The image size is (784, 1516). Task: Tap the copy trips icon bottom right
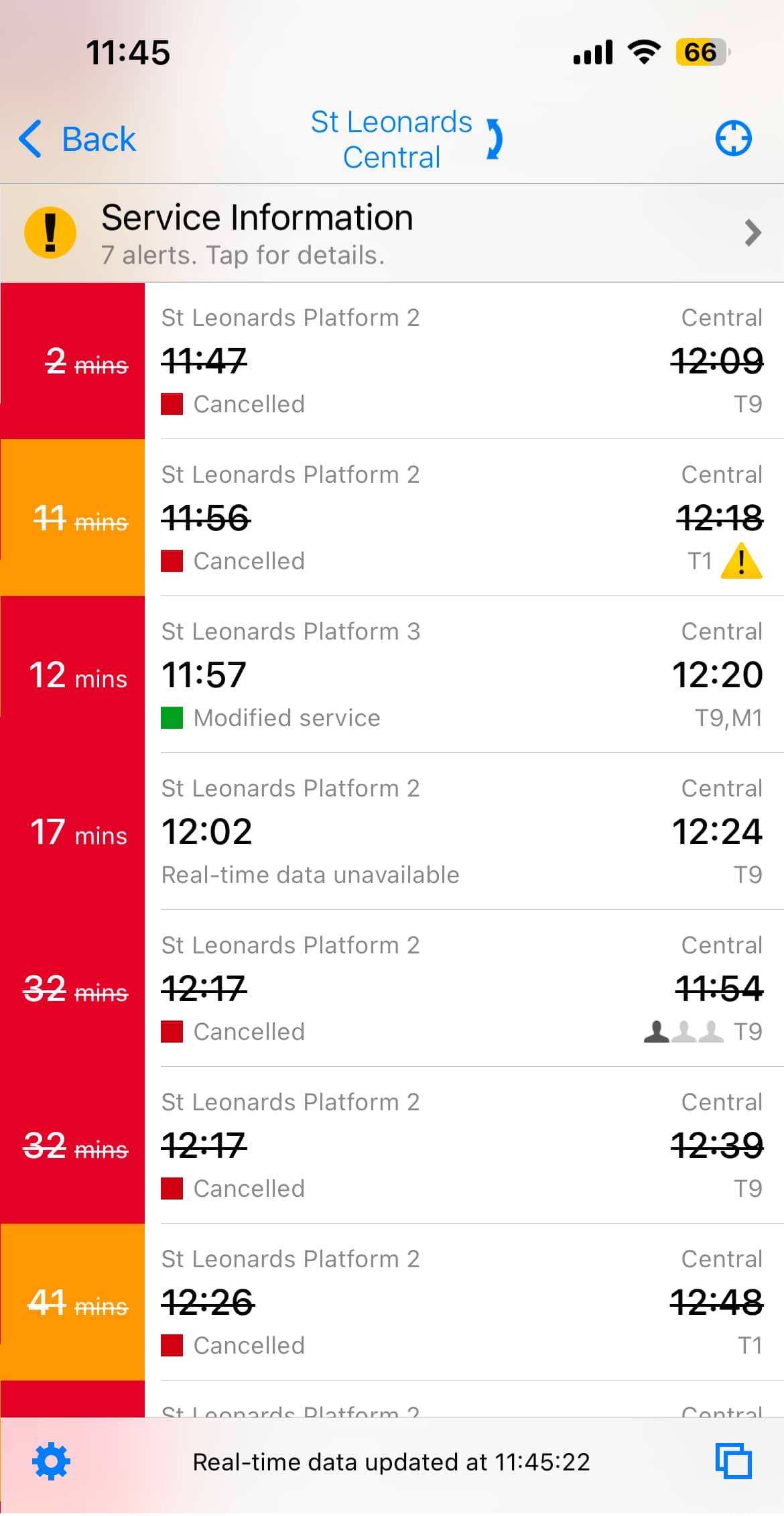(x=734, y=1462)
